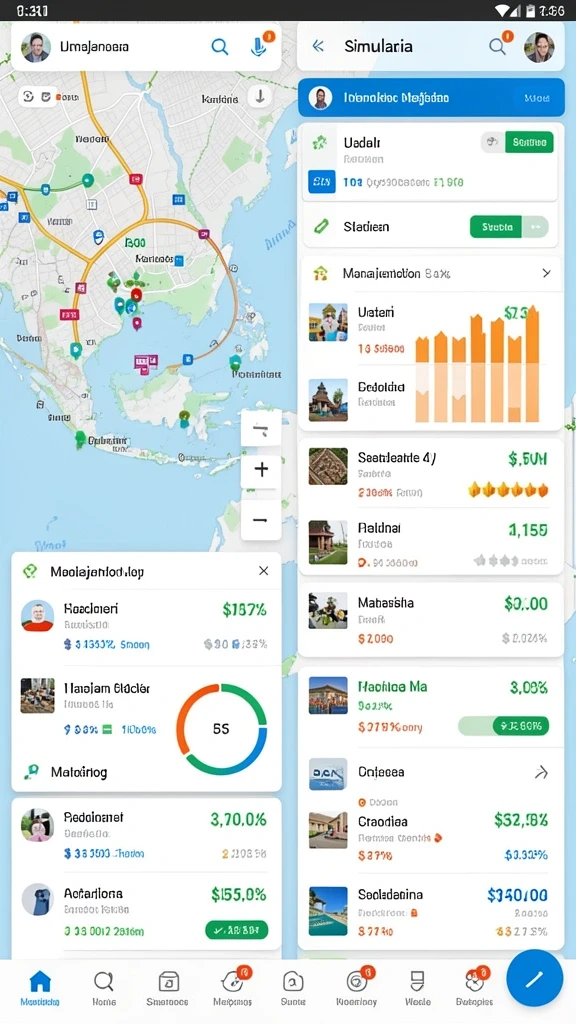The height and width of the screenshot is (1024, 576).
Task: Toggle the green switch in the Stadiean row
Action: tap(509, 227)
